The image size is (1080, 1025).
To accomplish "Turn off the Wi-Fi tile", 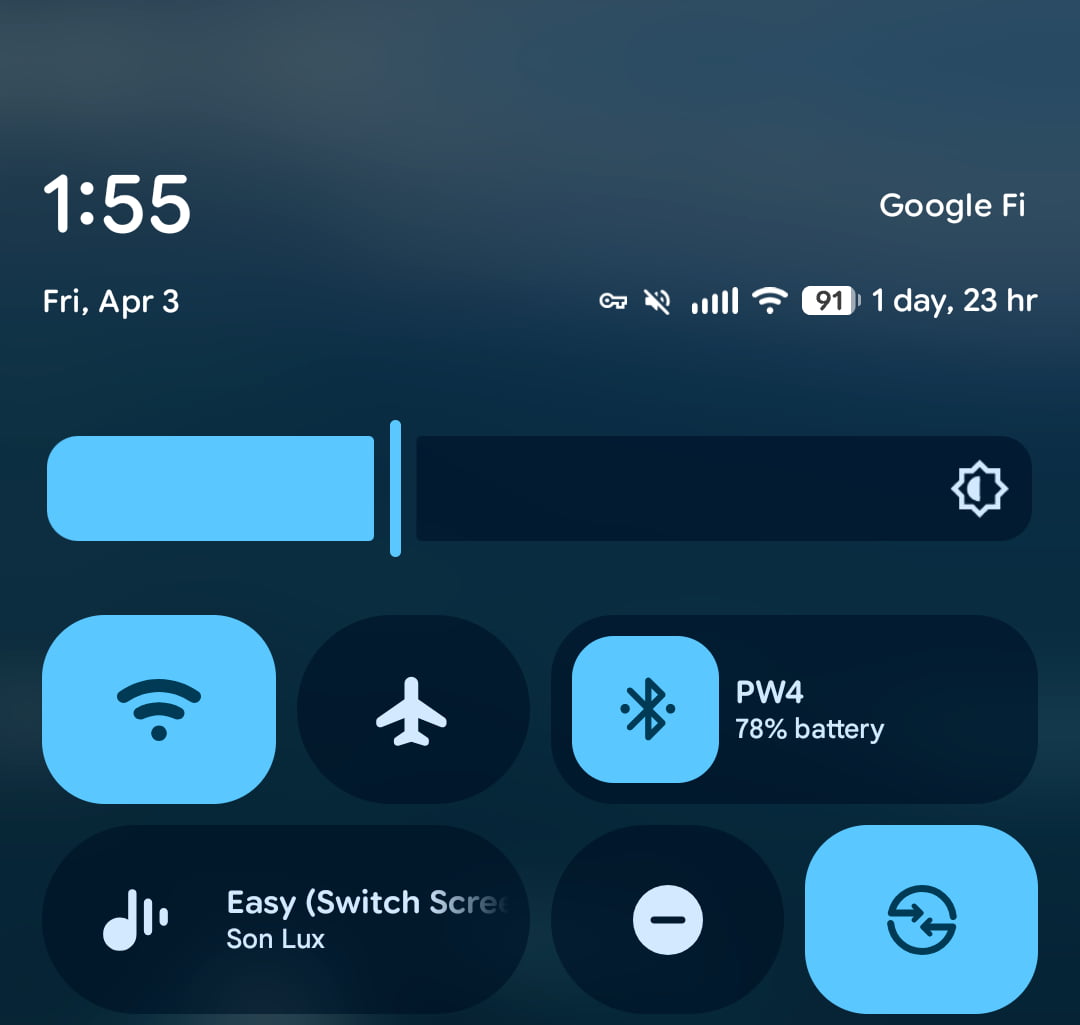I will click(158, 709).
